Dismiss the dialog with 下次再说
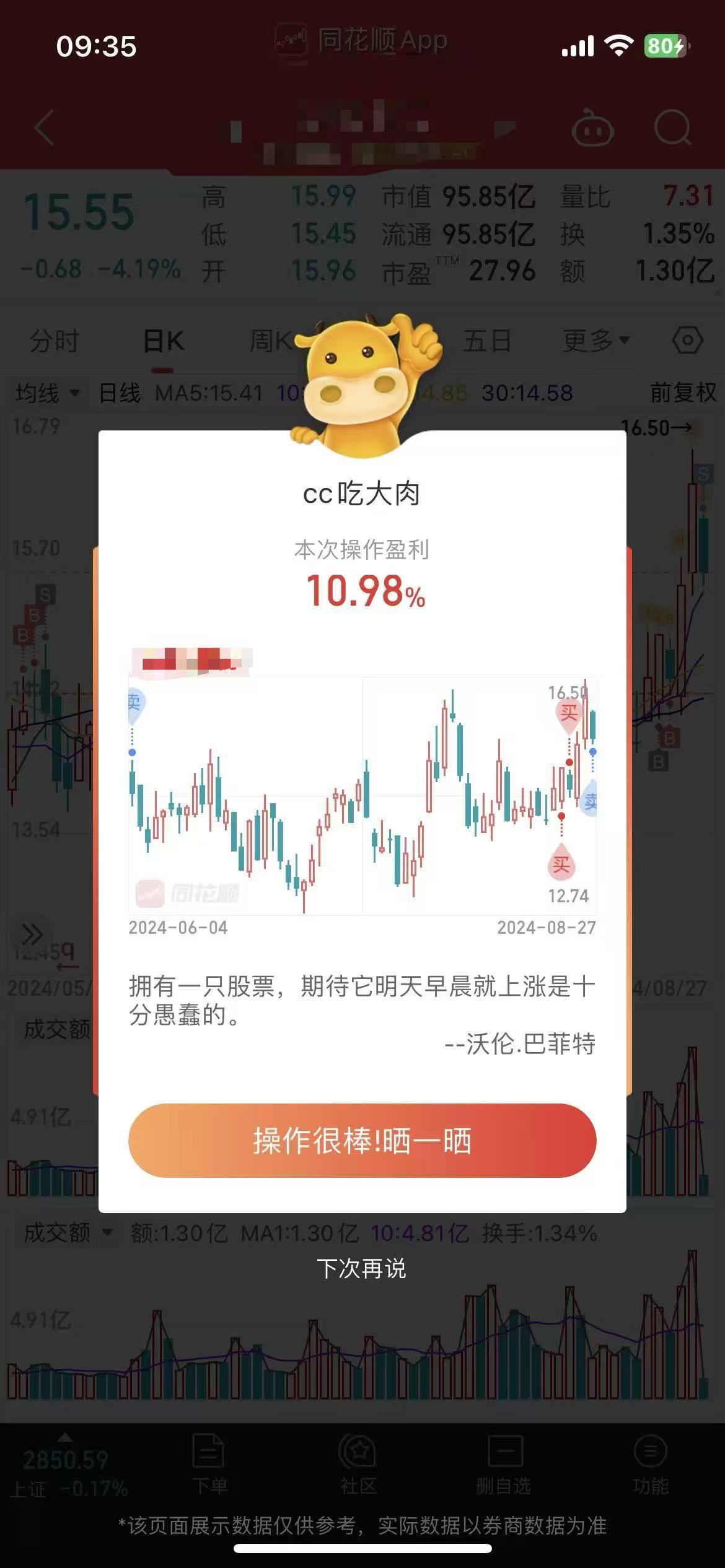725x1568 pixels. (362, 1269)
